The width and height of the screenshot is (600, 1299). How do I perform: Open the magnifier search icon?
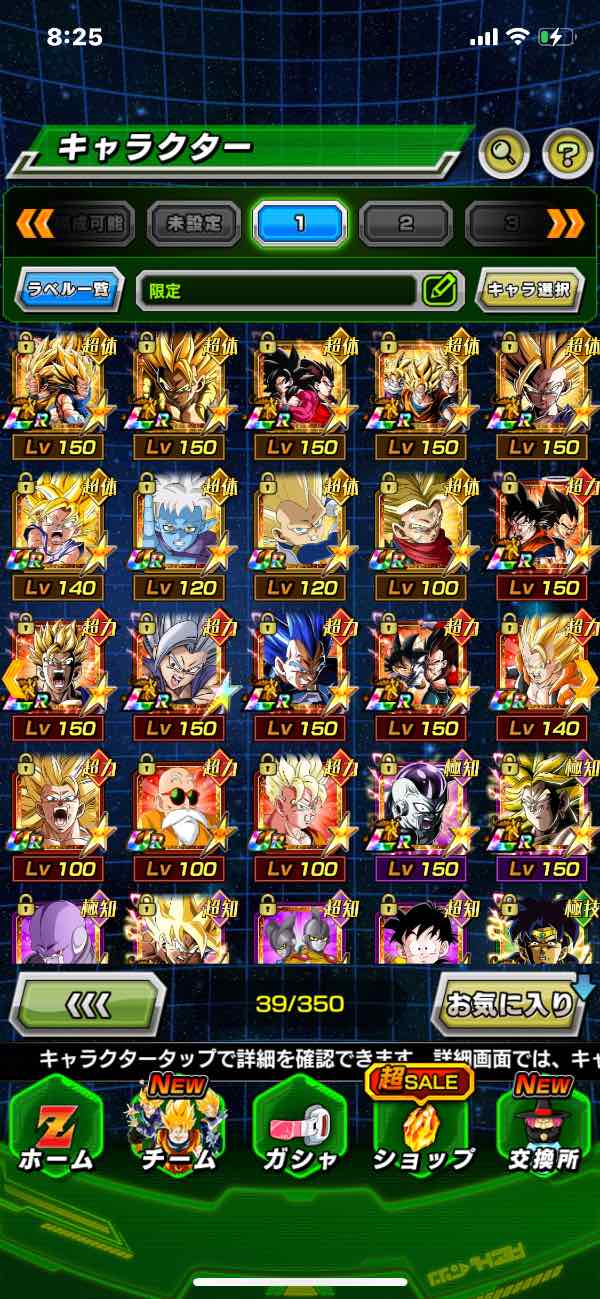(504, 153)
